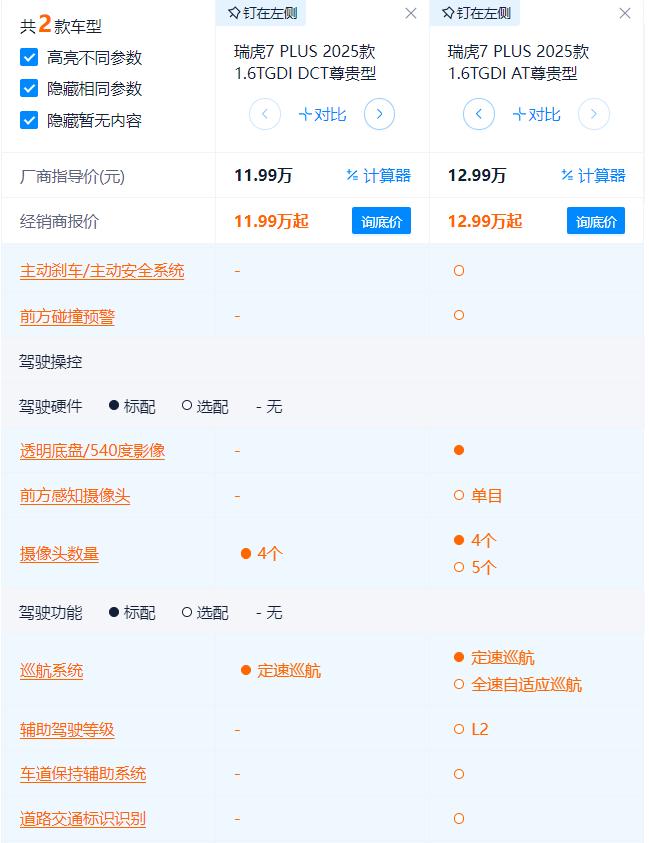Open the 道路交通标识识别 link

pos(83,818)
